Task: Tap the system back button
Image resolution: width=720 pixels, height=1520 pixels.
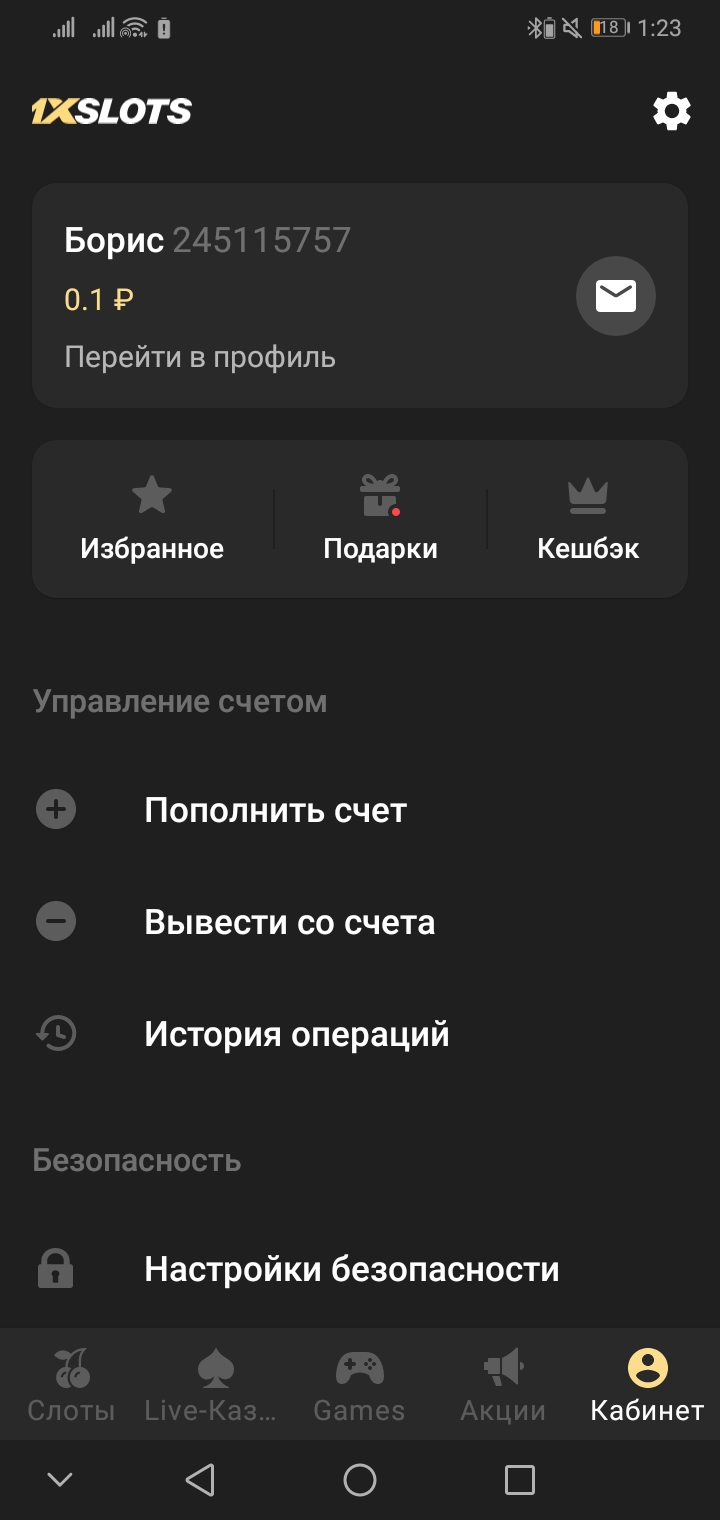Action: tap(200, 1480)
